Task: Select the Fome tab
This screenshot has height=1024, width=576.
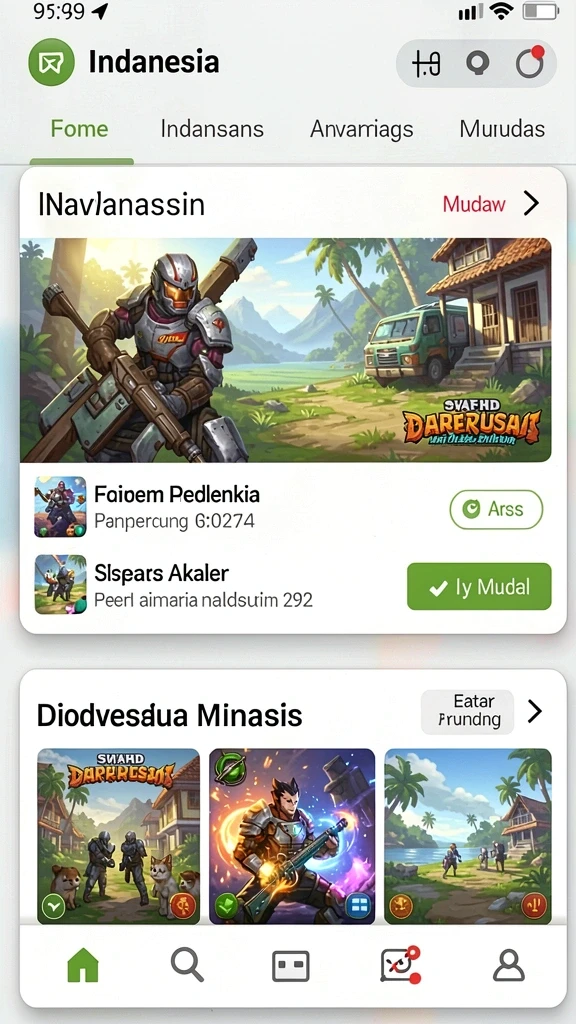Action: coord(79,129)
